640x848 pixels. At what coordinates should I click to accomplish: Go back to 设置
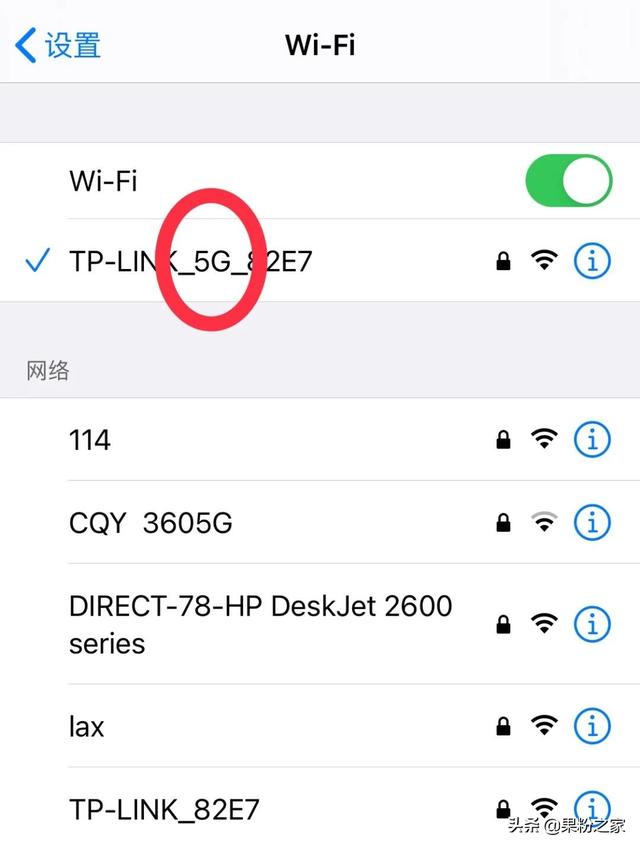coord(58,45)
